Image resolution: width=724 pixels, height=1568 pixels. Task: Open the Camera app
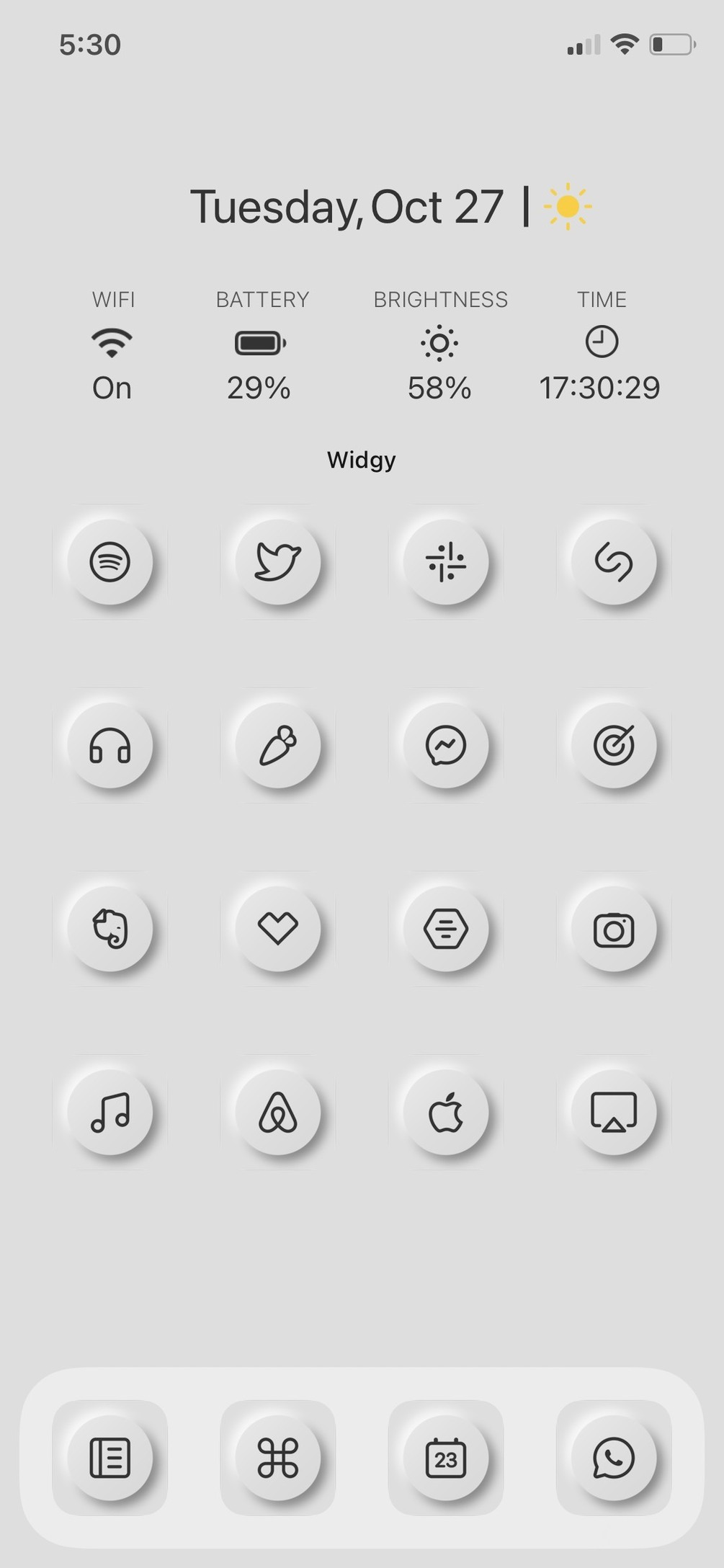[x=614, y=929]
